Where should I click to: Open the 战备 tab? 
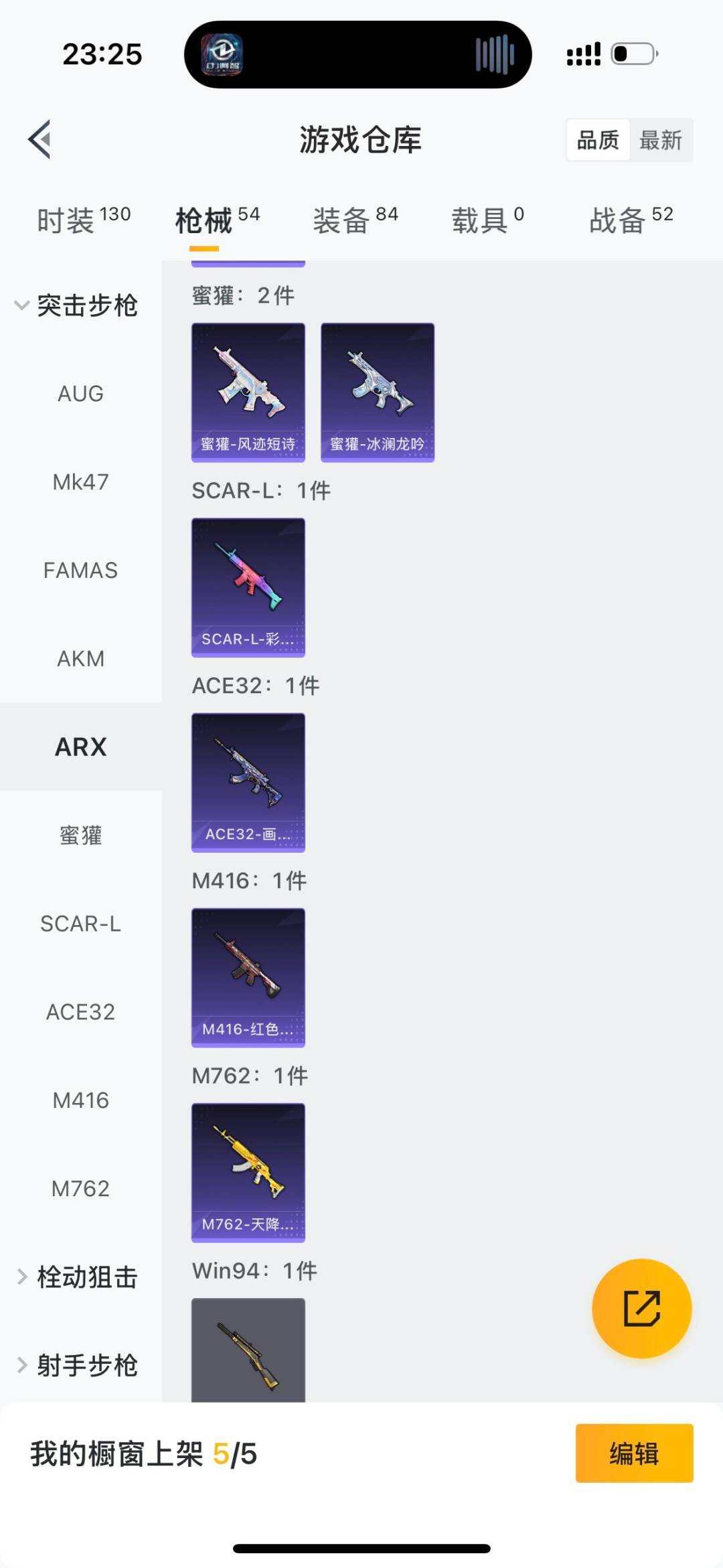[631, 220]
